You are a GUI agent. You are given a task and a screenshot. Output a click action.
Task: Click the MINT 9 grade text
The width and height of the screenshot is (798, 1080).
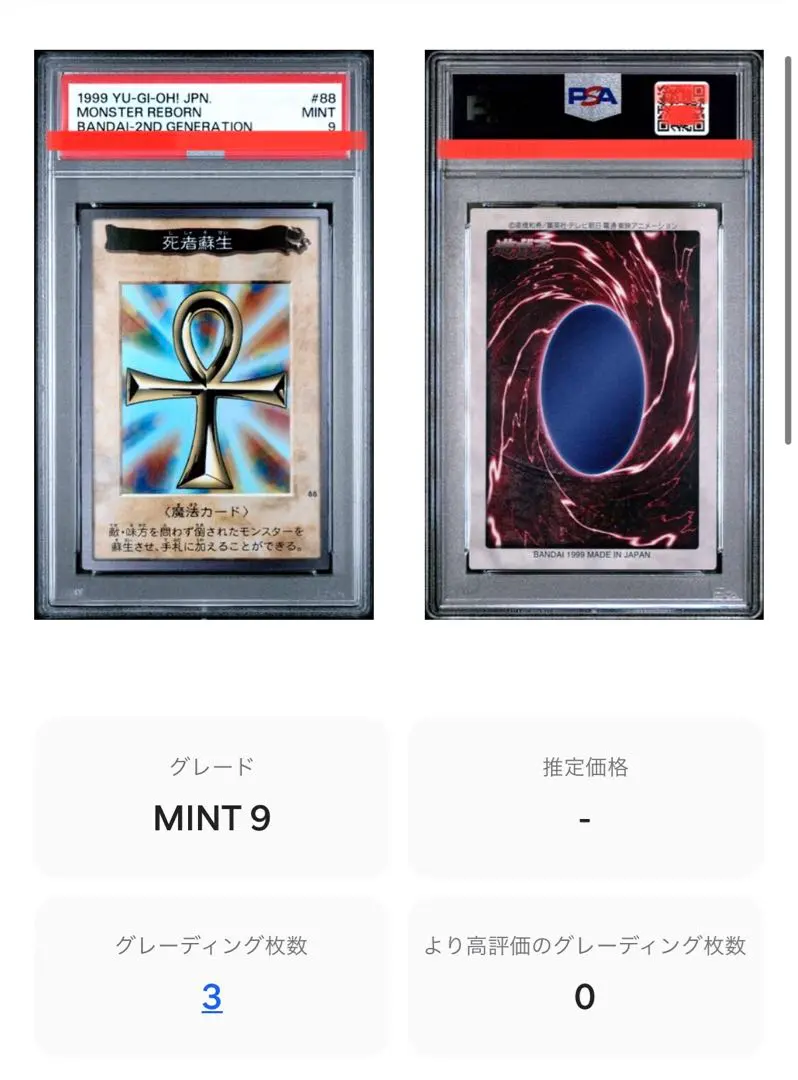(x=211, y=818)
